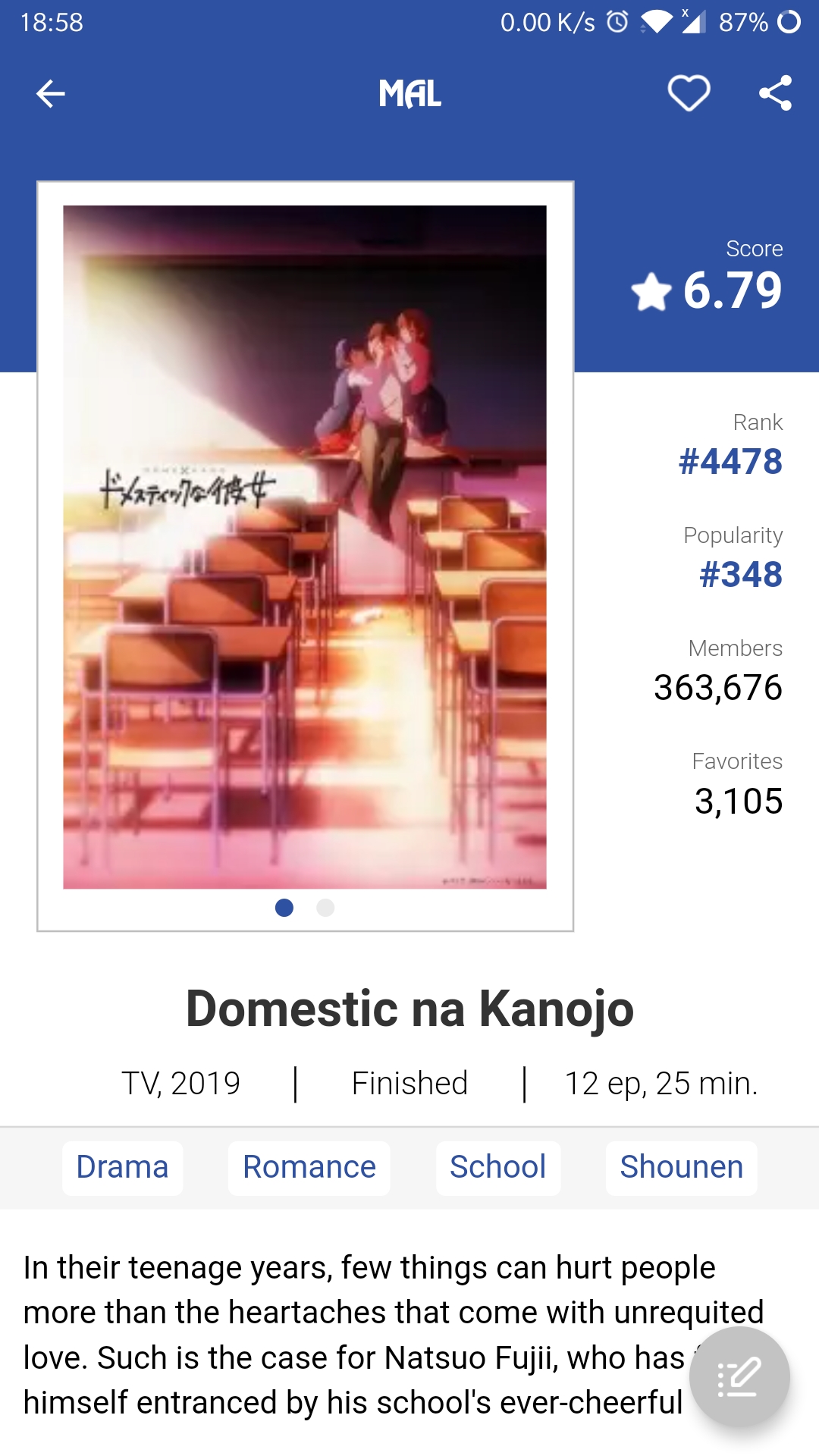Tap the floating edit list button
The image size is (819, 1456).
tap(739, 1376)
